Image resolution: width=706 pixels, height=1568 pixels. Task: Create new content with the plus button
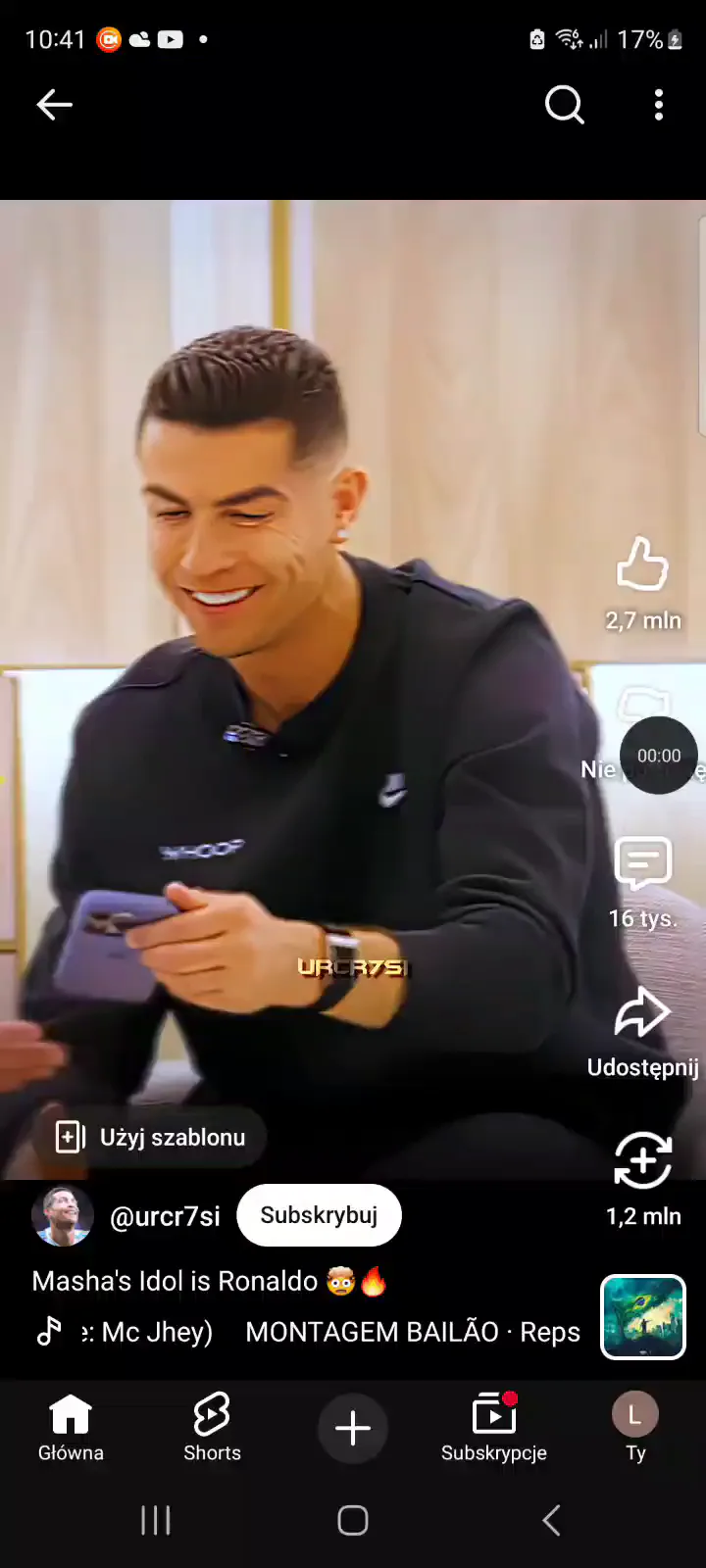coord(353,1428)
